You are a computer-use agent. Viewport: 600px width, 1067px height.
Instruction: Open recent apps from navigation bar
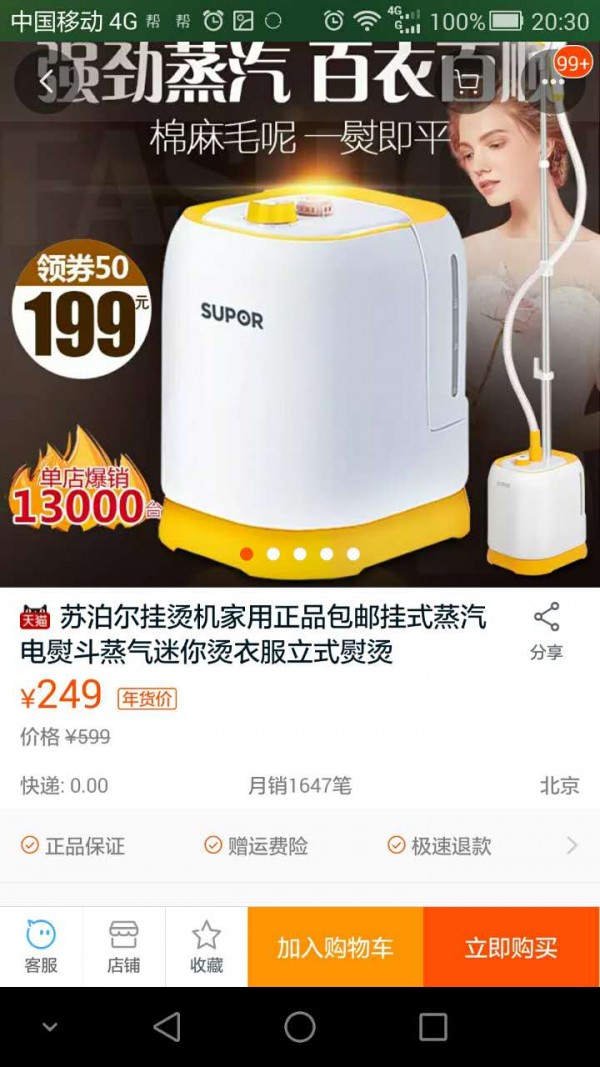click(433, 1027)
